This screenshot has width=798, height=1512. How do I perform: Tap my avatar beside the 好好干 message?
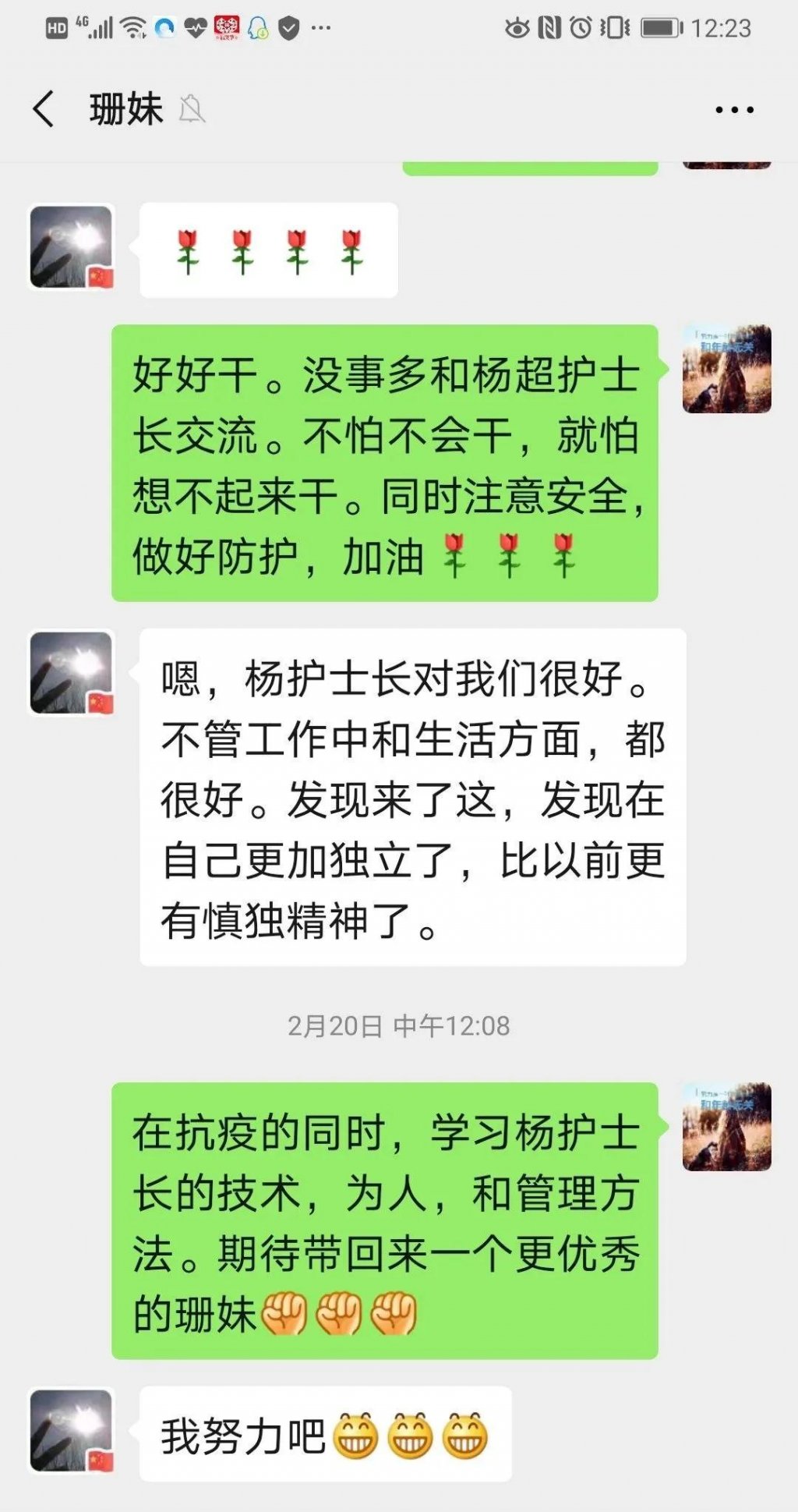[x=726, y=369]
